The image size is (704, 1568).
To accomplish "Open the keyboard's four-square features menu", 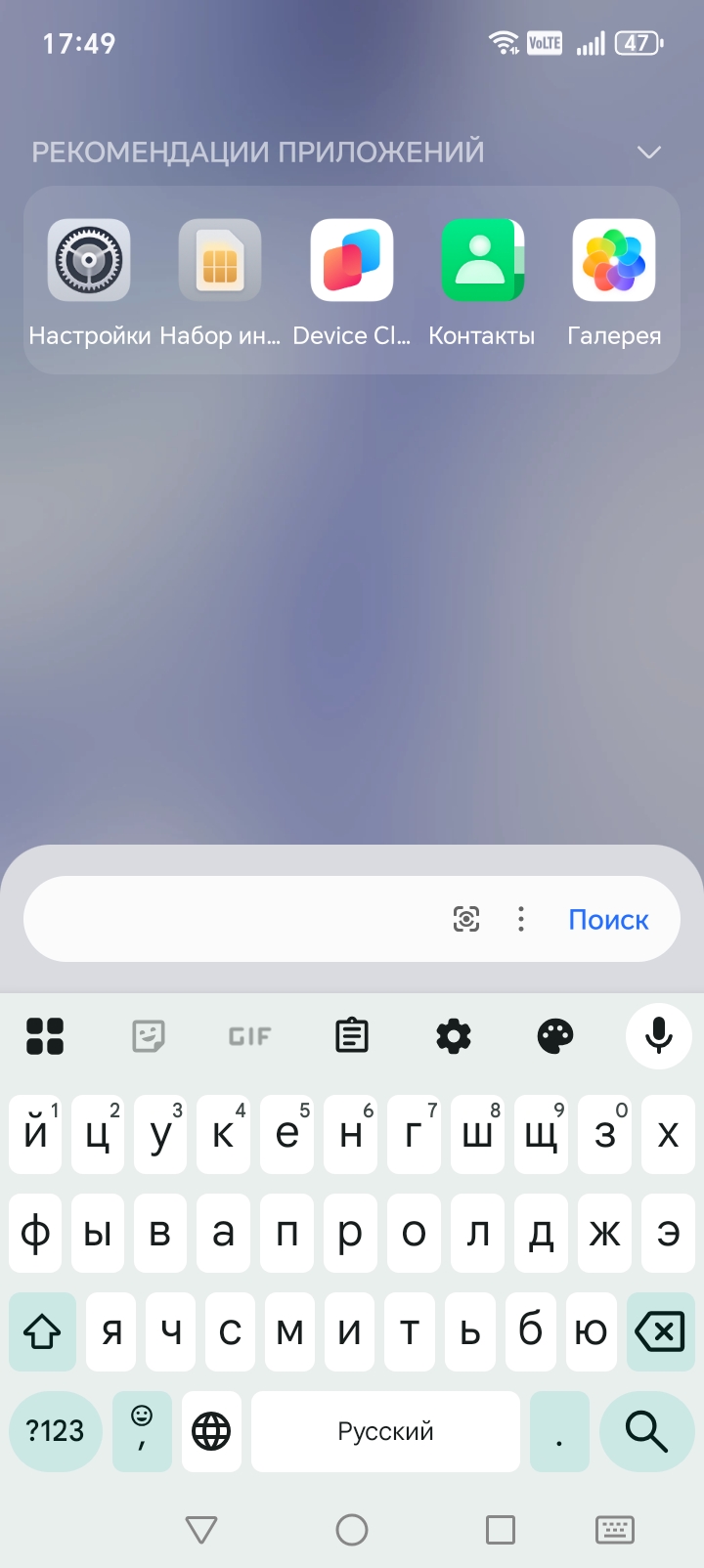I will point(45,1035).
